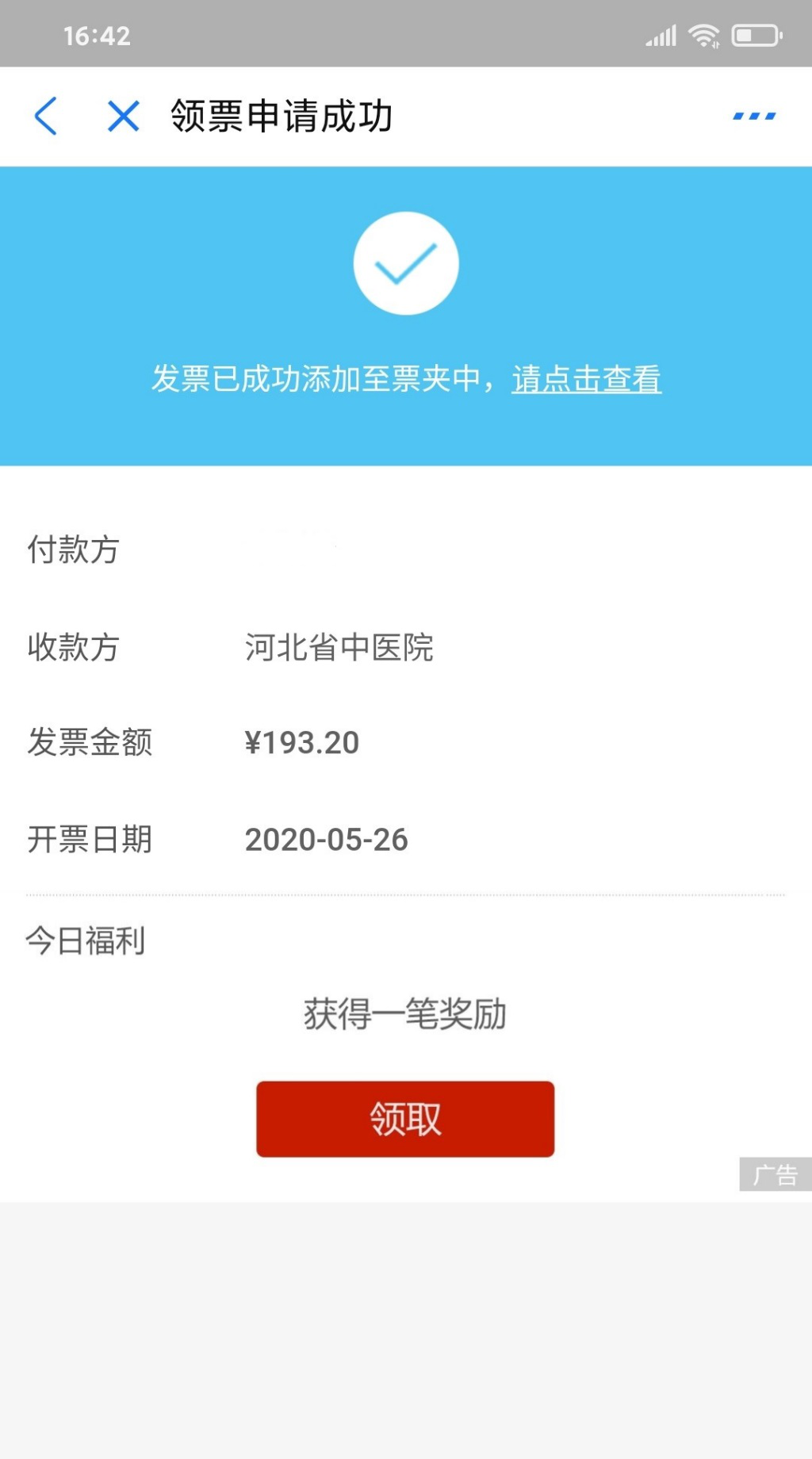Open the three-dot overflow menu
The image size is (812, 1459).
click(x=754, y=116)
